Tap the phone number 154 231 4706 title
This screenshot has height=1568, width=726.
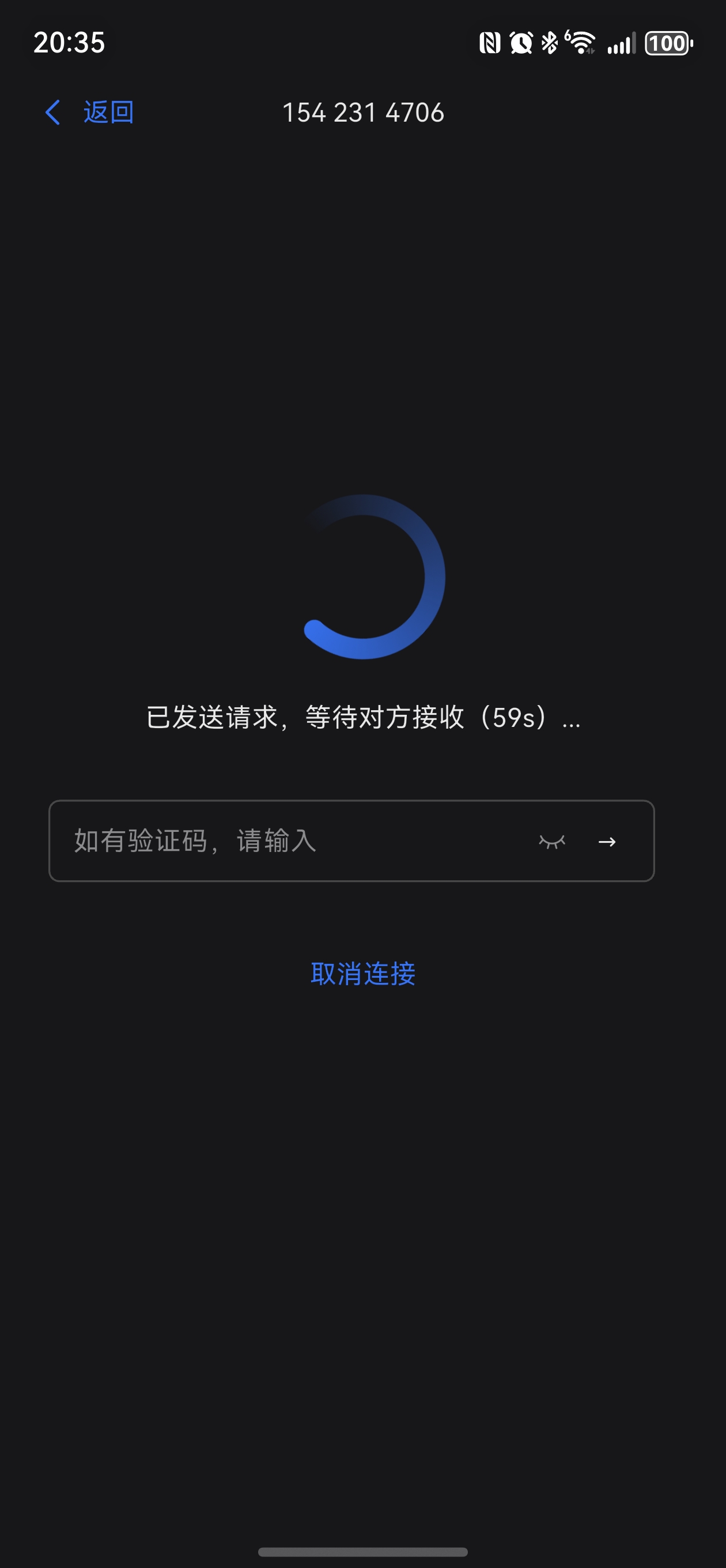coord(364,112)
